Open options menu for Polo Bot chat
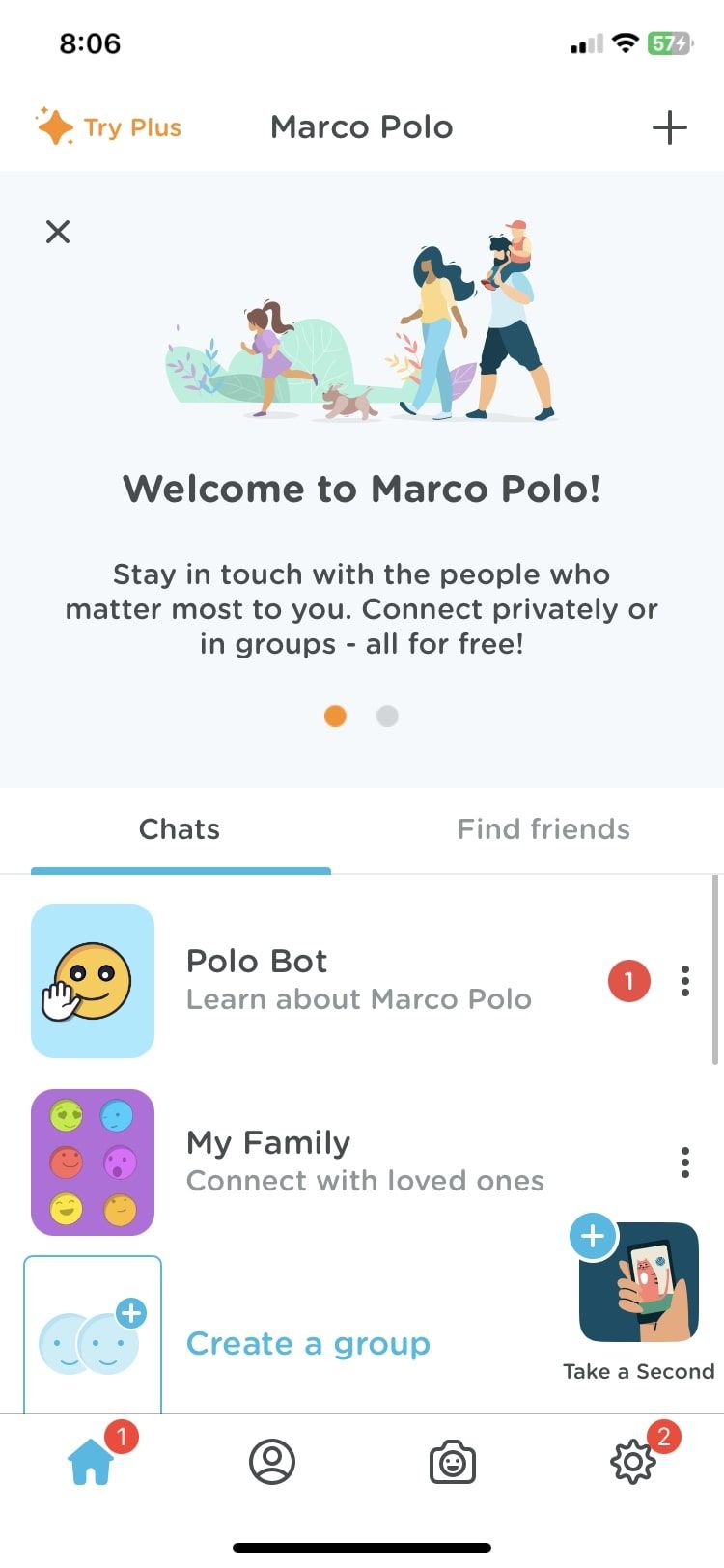724x1568 pixels. click(684, 981)
